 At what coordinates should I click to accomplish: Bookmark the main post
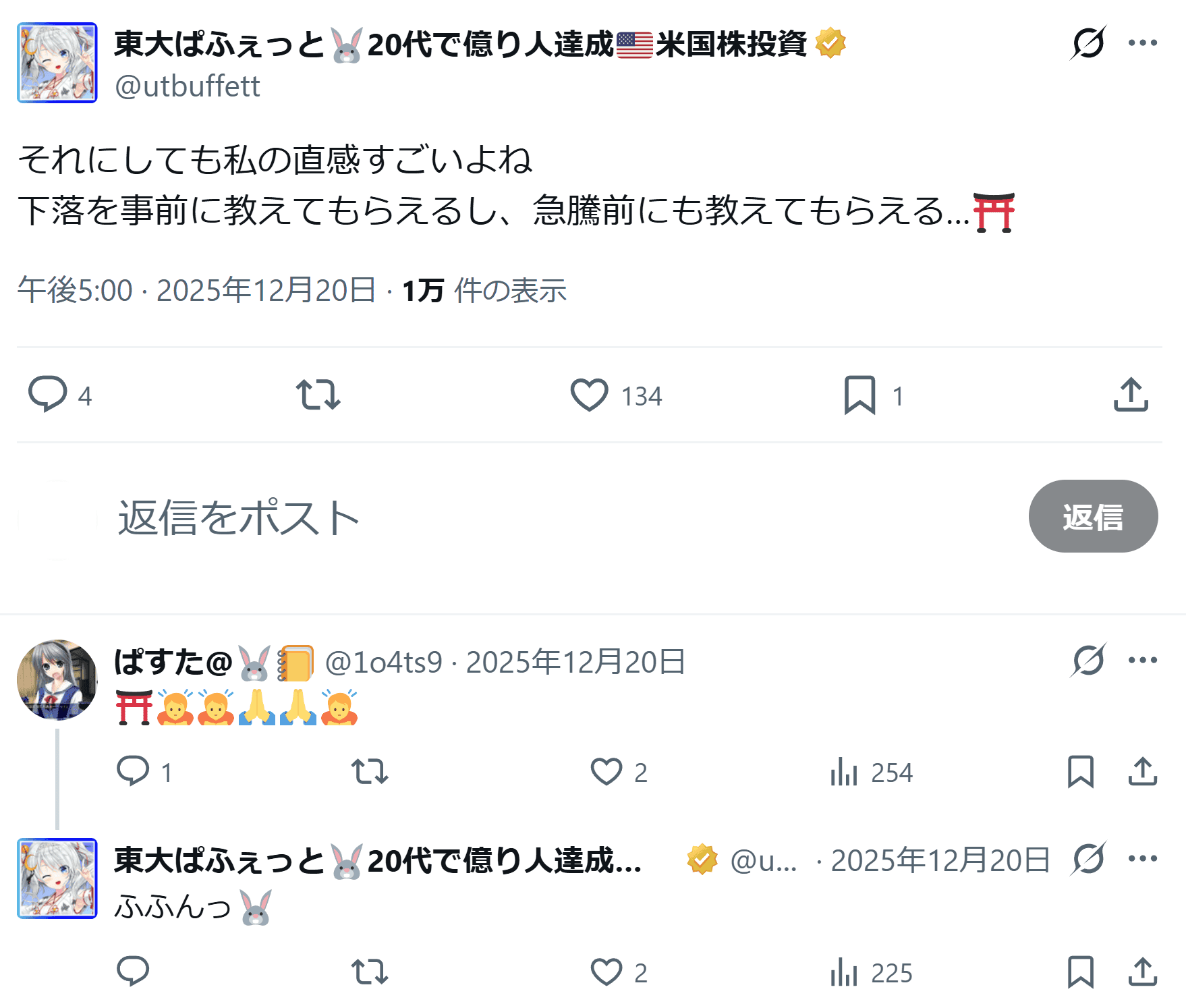point(859,395)
